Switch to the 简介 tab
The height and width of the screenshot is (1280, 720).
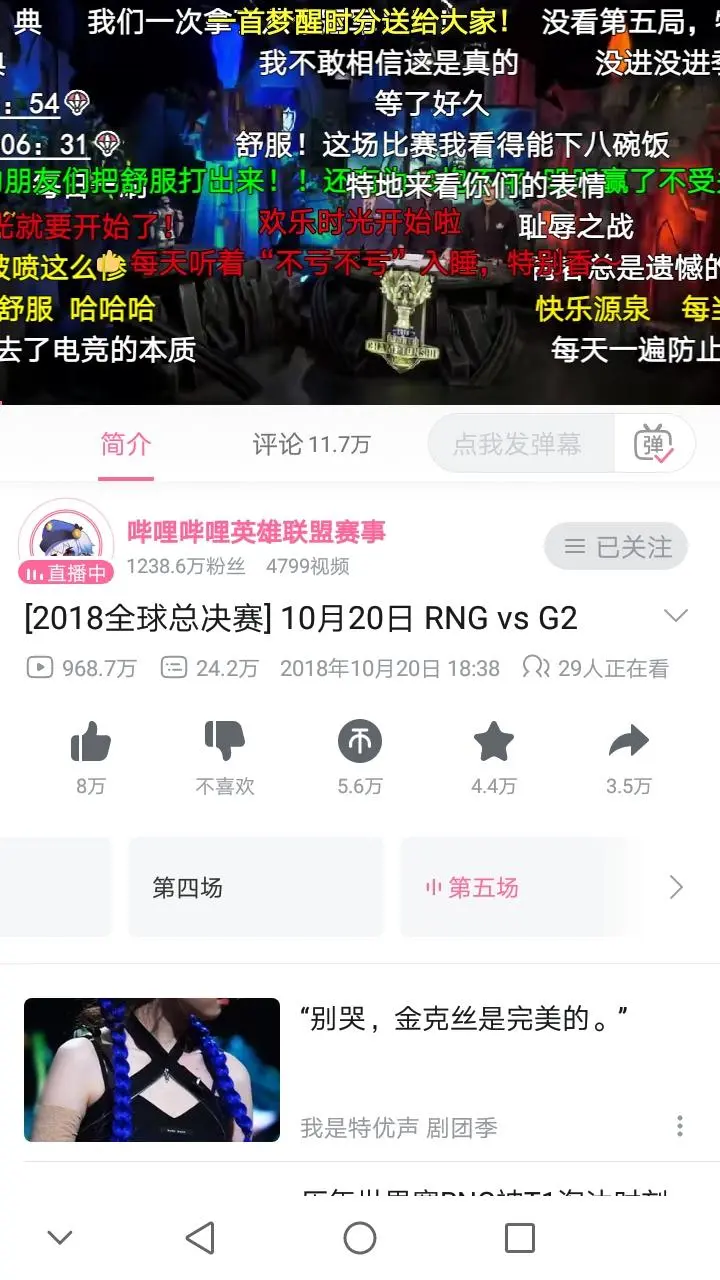click(126, 445)
